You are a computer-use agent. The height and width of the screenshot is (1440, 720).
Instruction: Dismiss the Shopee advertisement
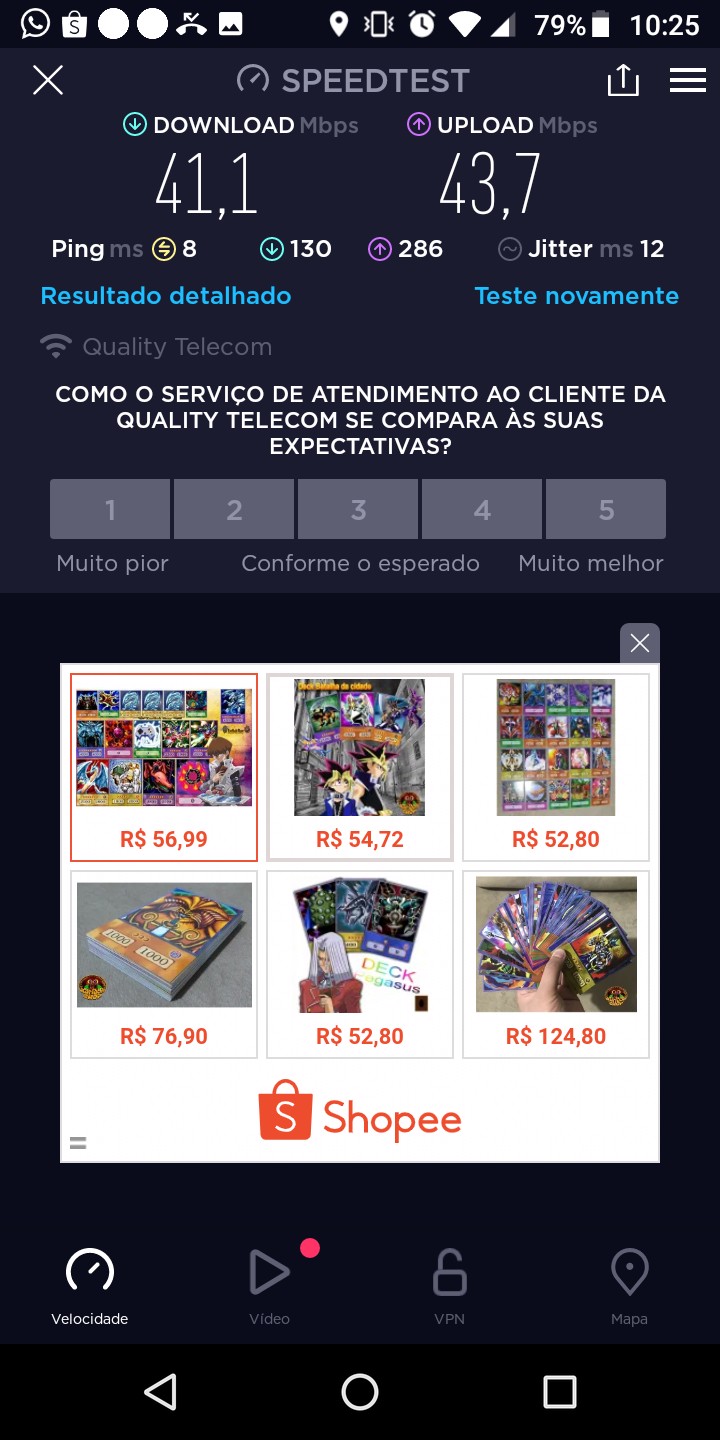[x=640, y=643]
